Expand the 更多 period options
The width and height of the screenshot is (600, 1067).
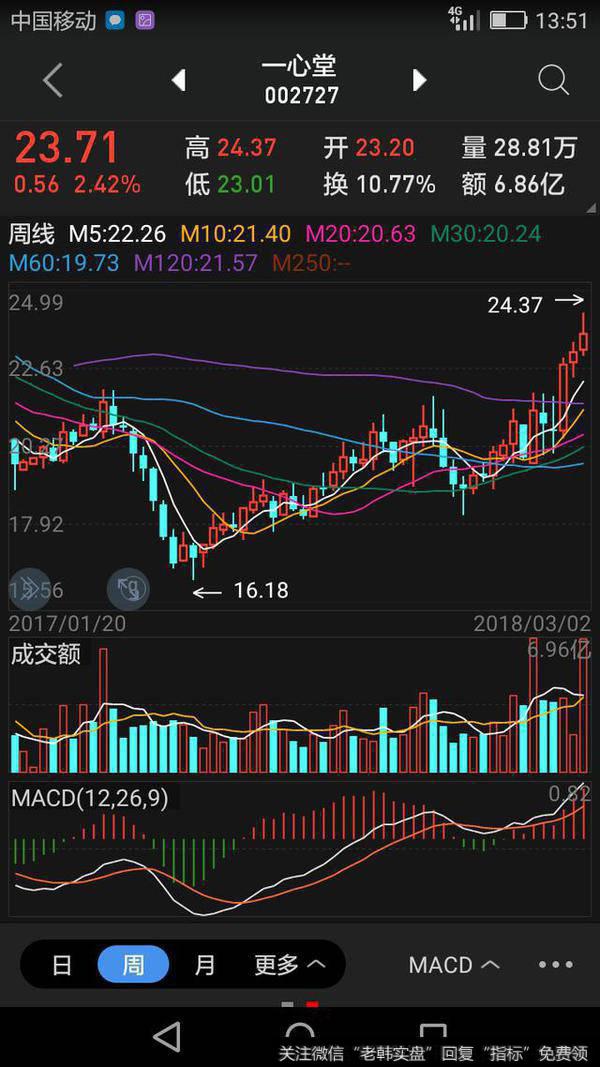click(290, 965)
